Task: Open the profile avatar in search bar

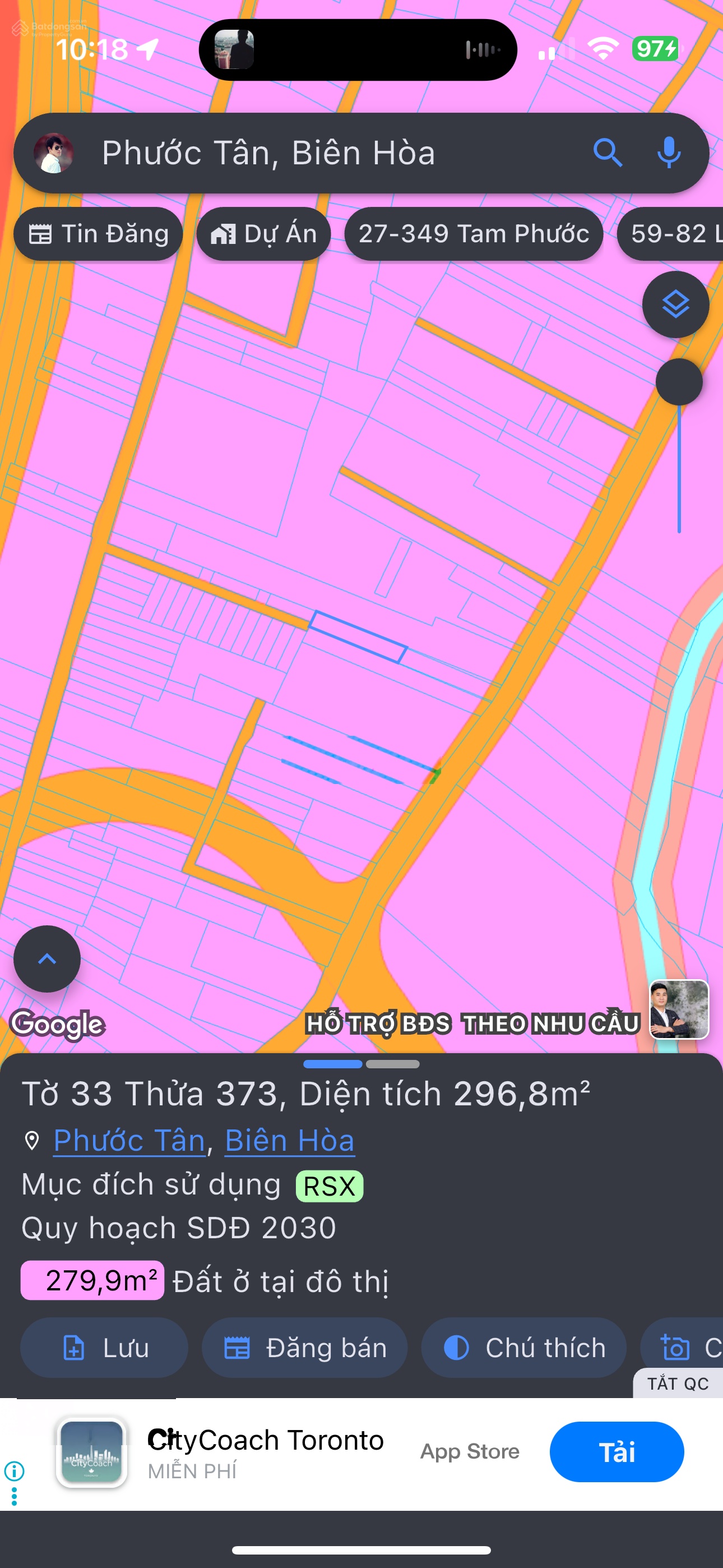Action: point(54,153)
